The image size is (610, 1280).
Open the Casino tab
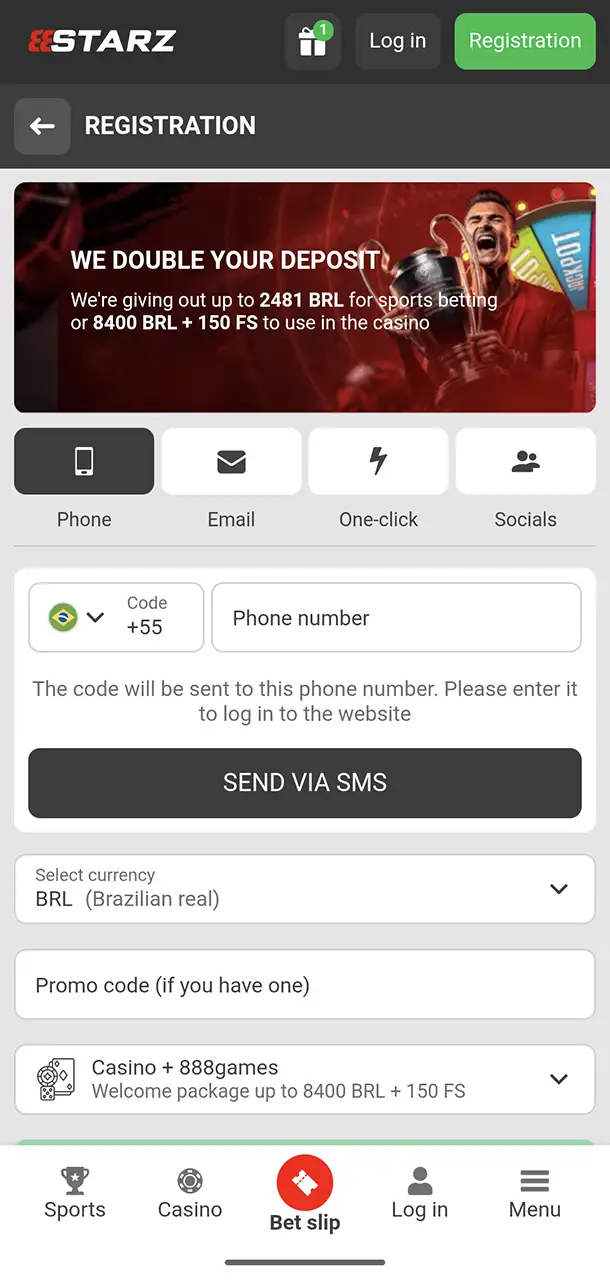coord(190,1193)
